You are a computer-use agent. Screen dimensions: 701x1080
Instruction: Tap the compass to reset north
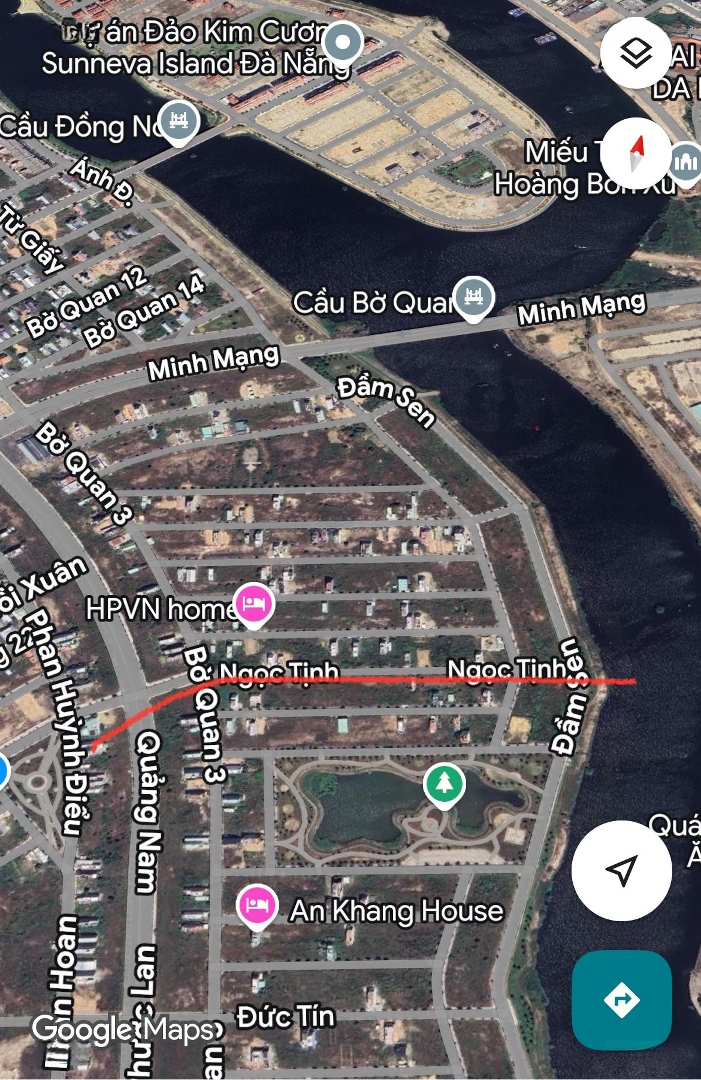(638, 153)
